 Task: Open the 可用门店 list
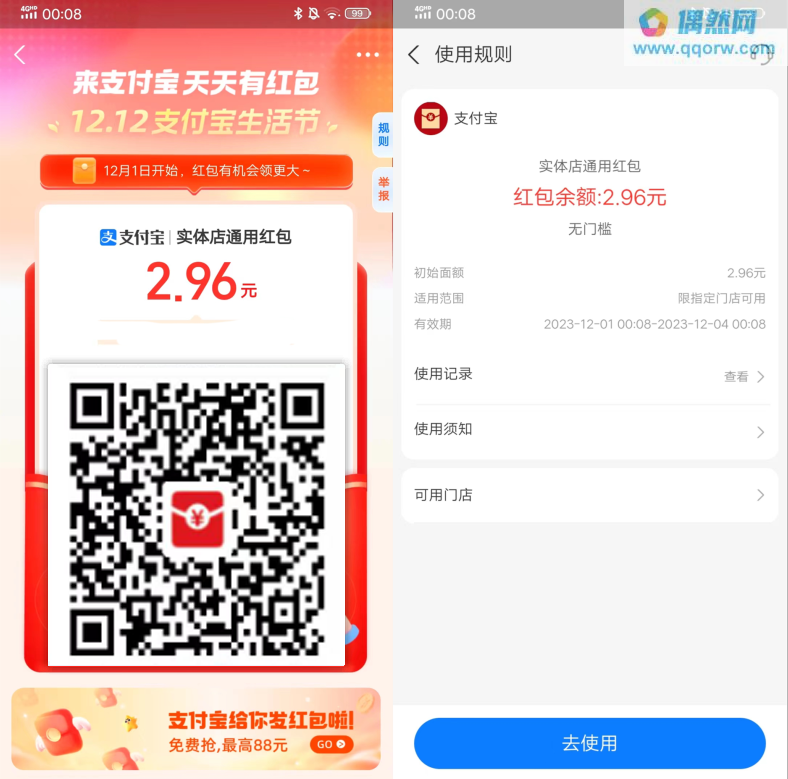coord(590,495)
